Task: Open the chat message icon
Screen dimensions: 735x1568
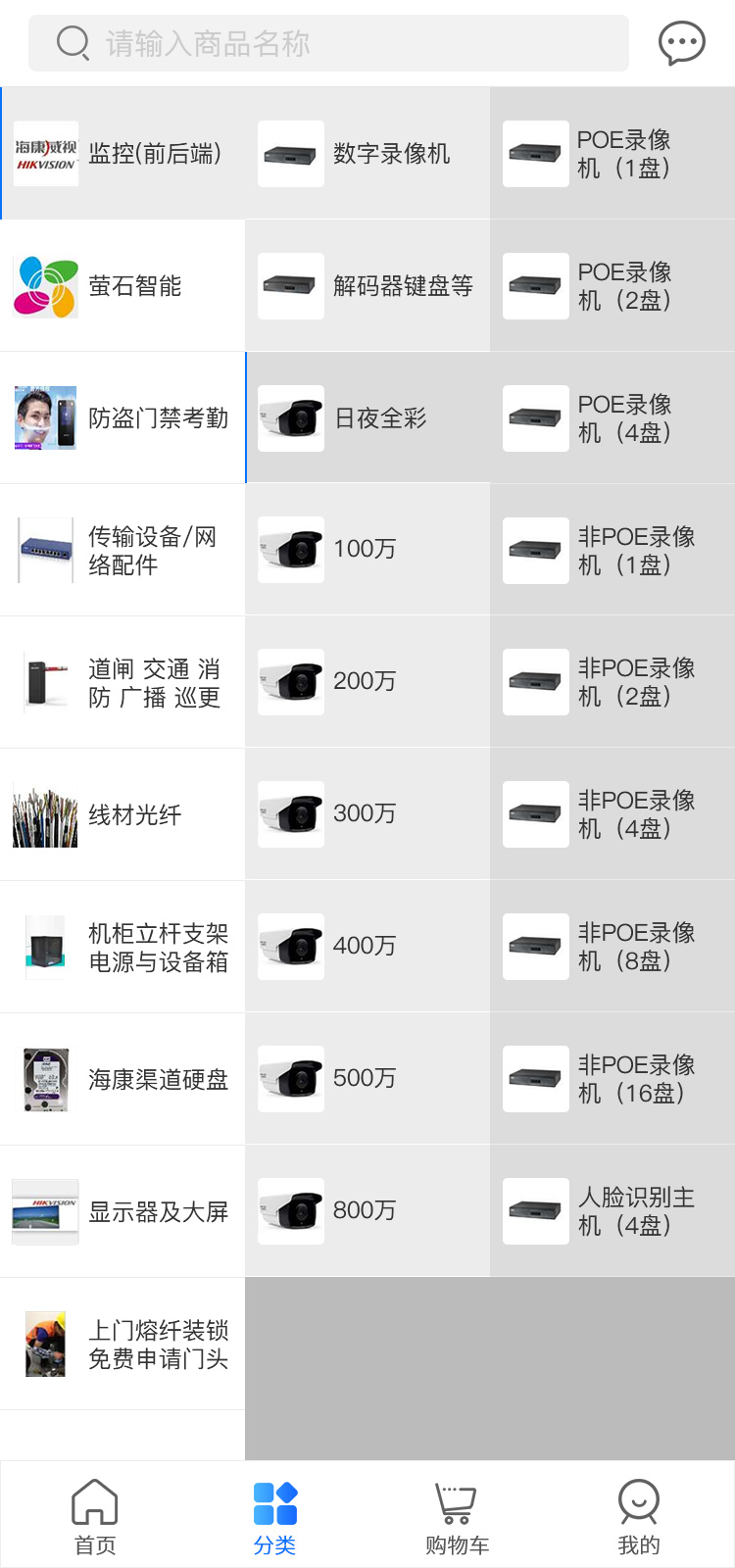Action: (x=681, y=43)
